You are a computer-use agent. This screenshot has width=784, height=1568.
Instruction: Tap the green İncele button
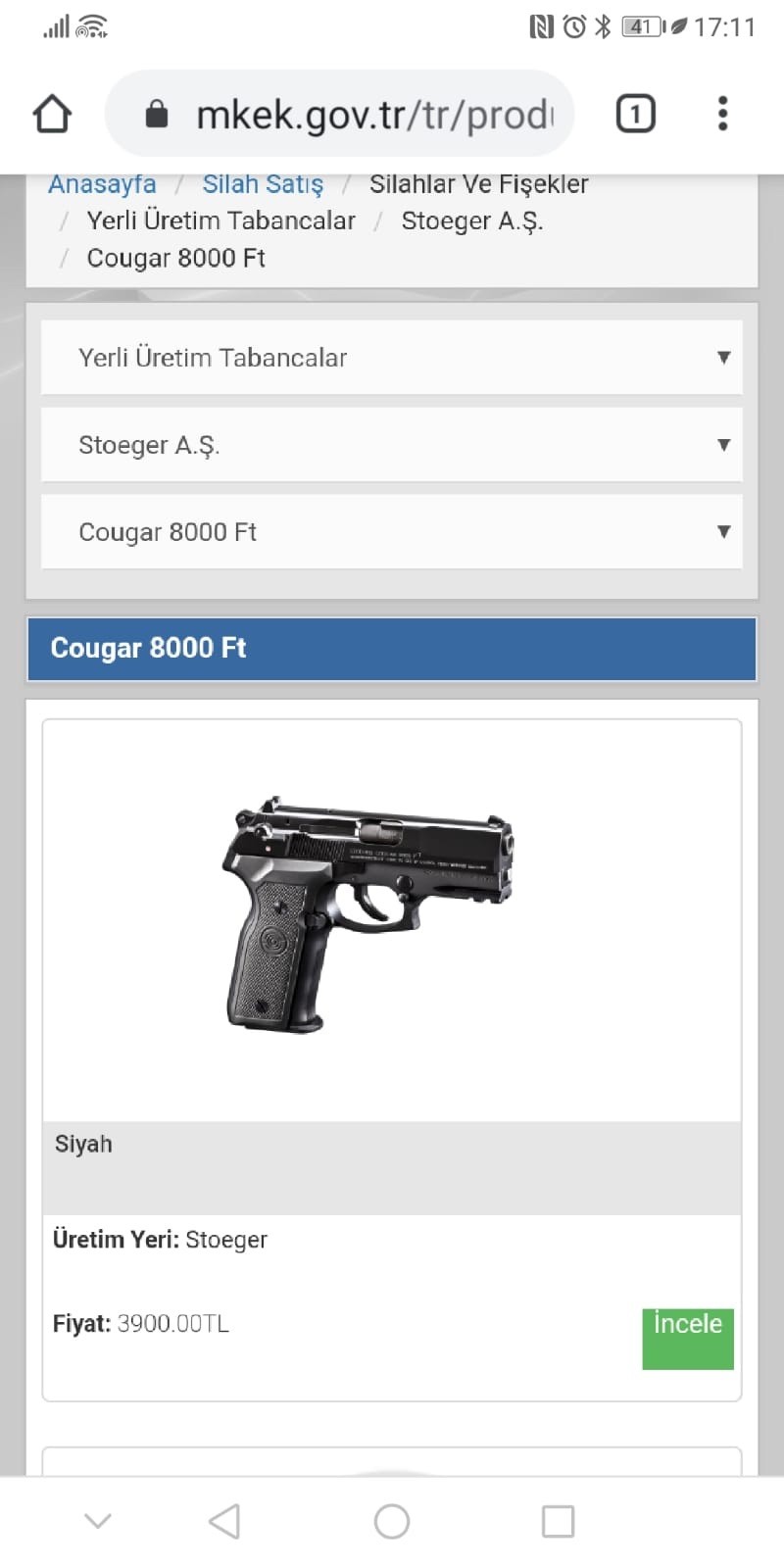click(x=688, y=1339)
